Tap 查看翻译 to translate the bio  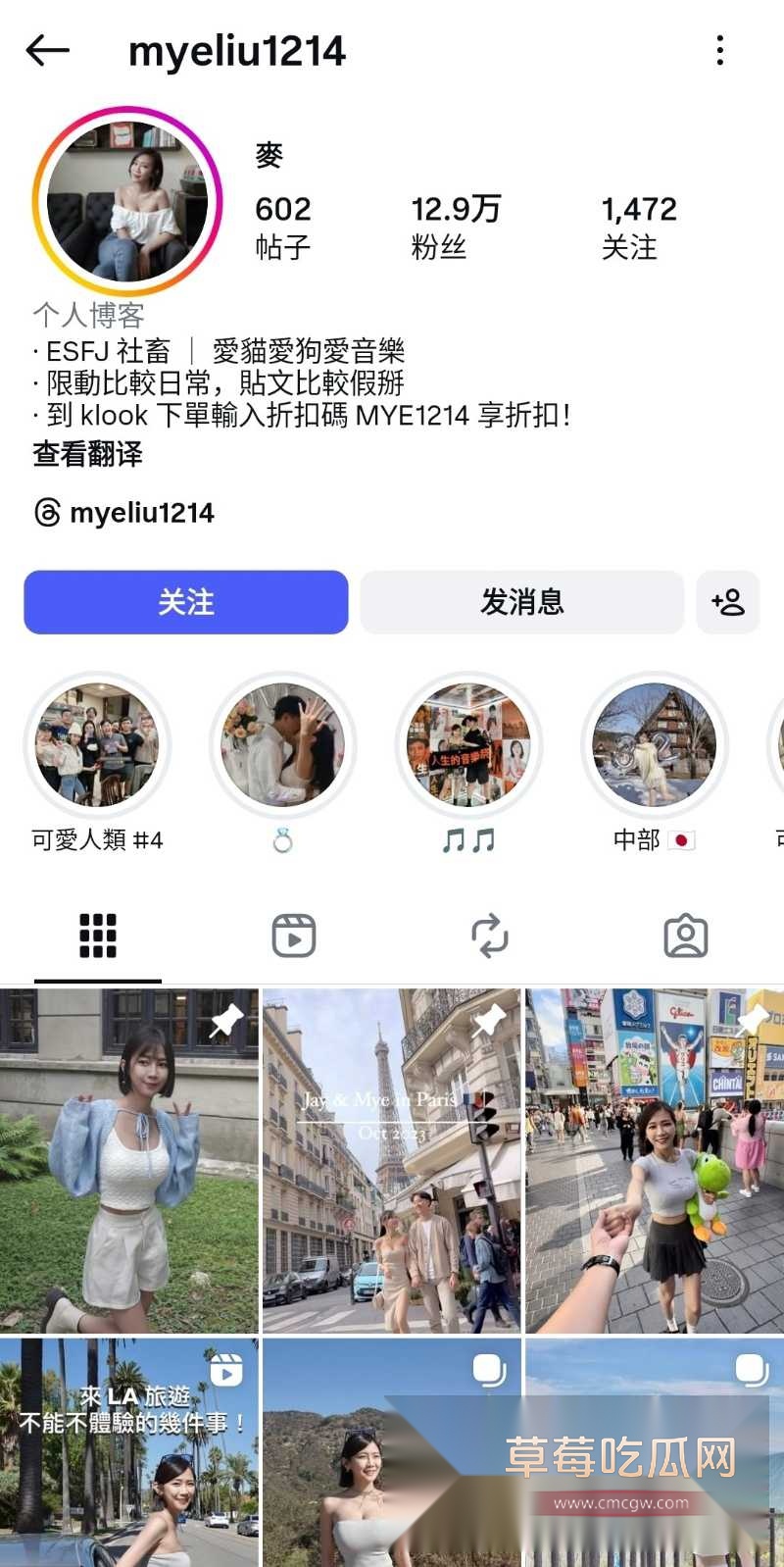[87, 454]
